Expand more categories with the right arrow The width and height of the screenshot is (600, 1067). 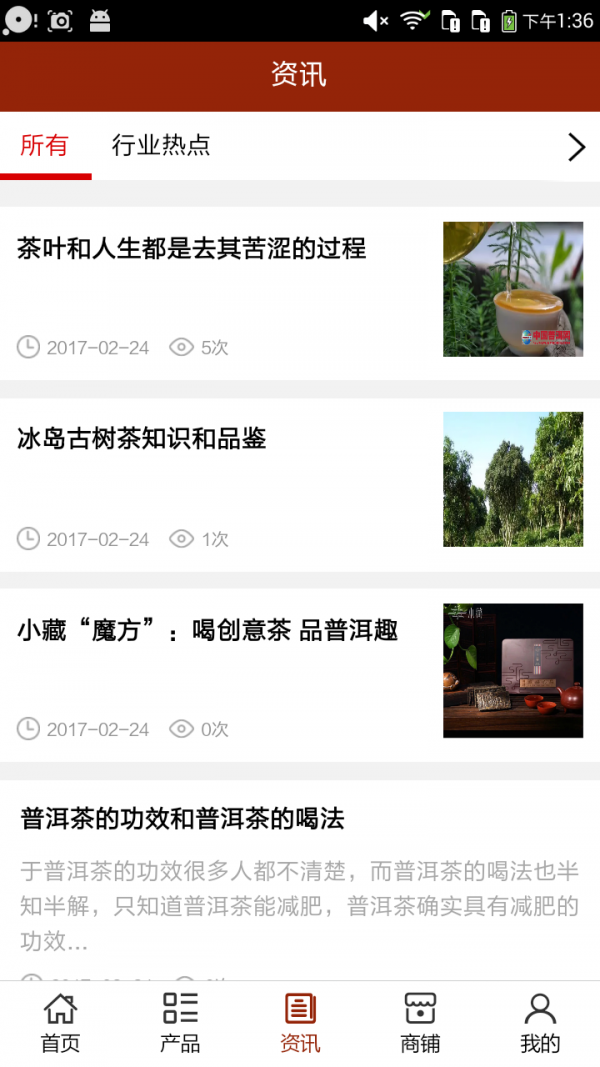(x=576, y=148)
